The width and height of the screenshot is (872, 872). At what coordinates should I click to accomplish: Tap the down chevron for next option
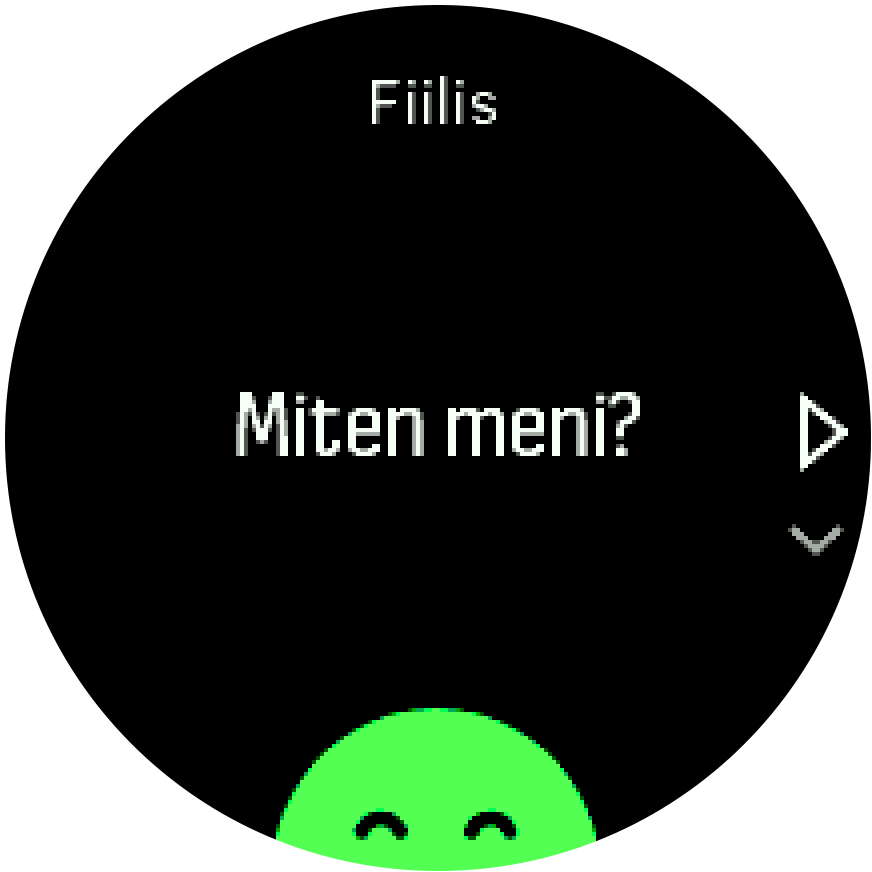tap(816, 539)
